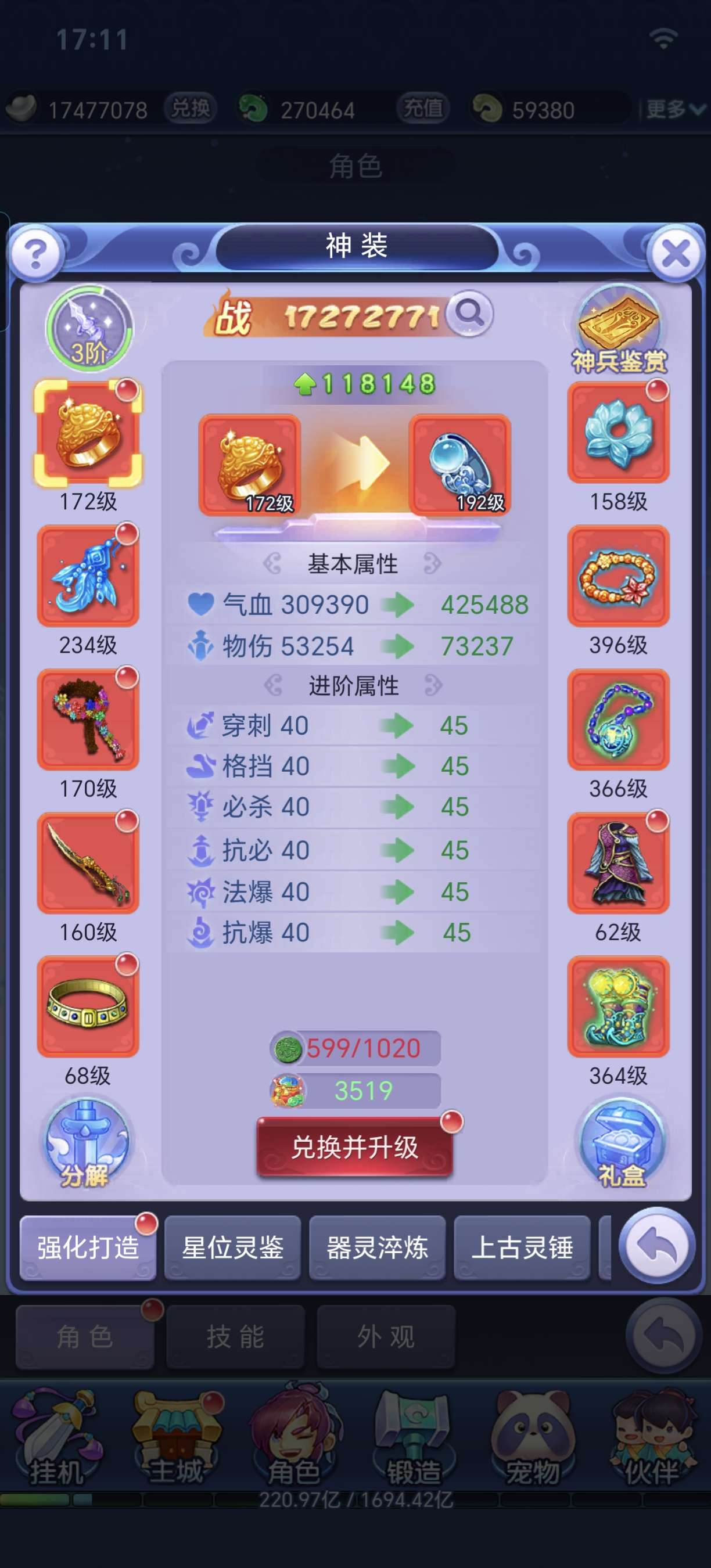Select the 396级 bracelet slot
Image resolution: width=711 pixels, height=1568 pixels.
(619, 576)
